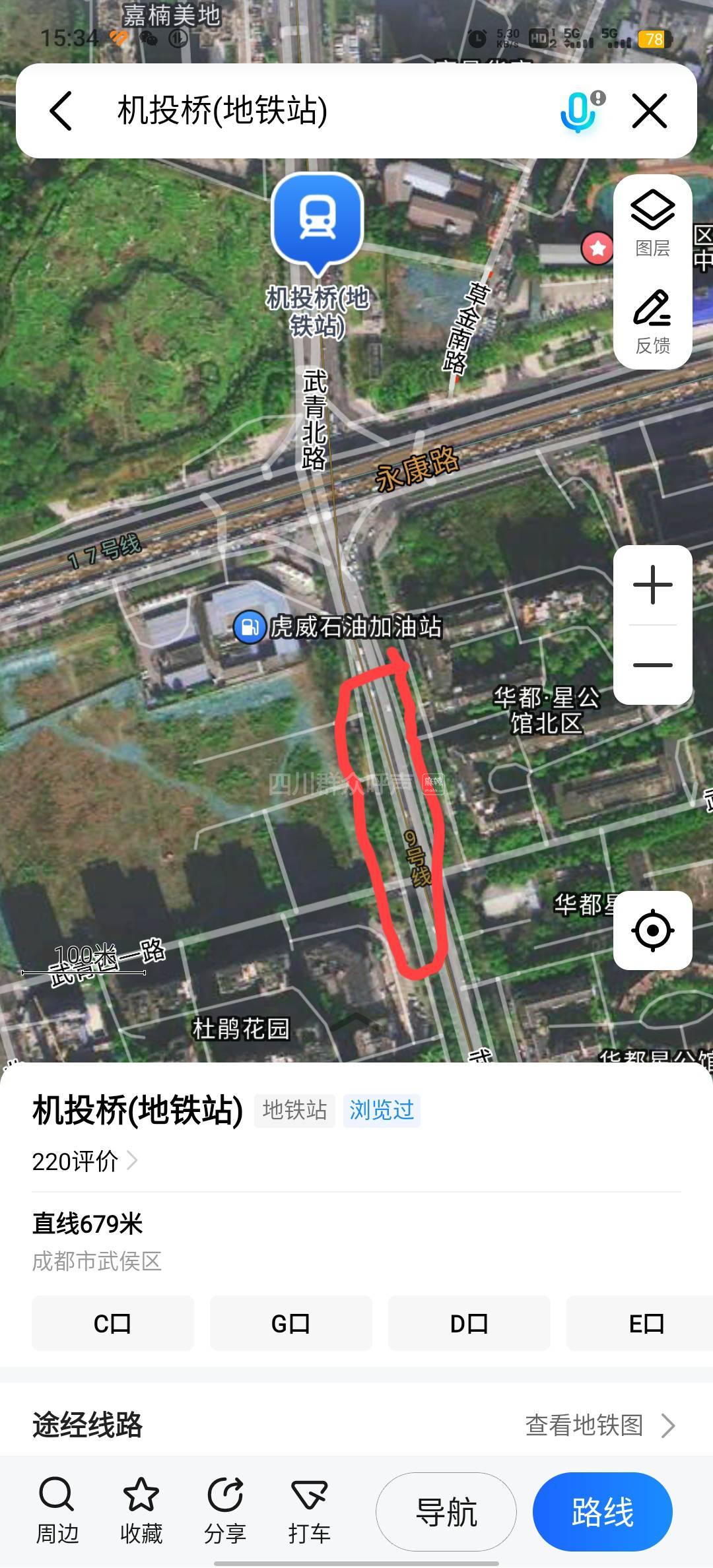Center the map on my location
713x1568 pixels.
(x=652, y=931)
